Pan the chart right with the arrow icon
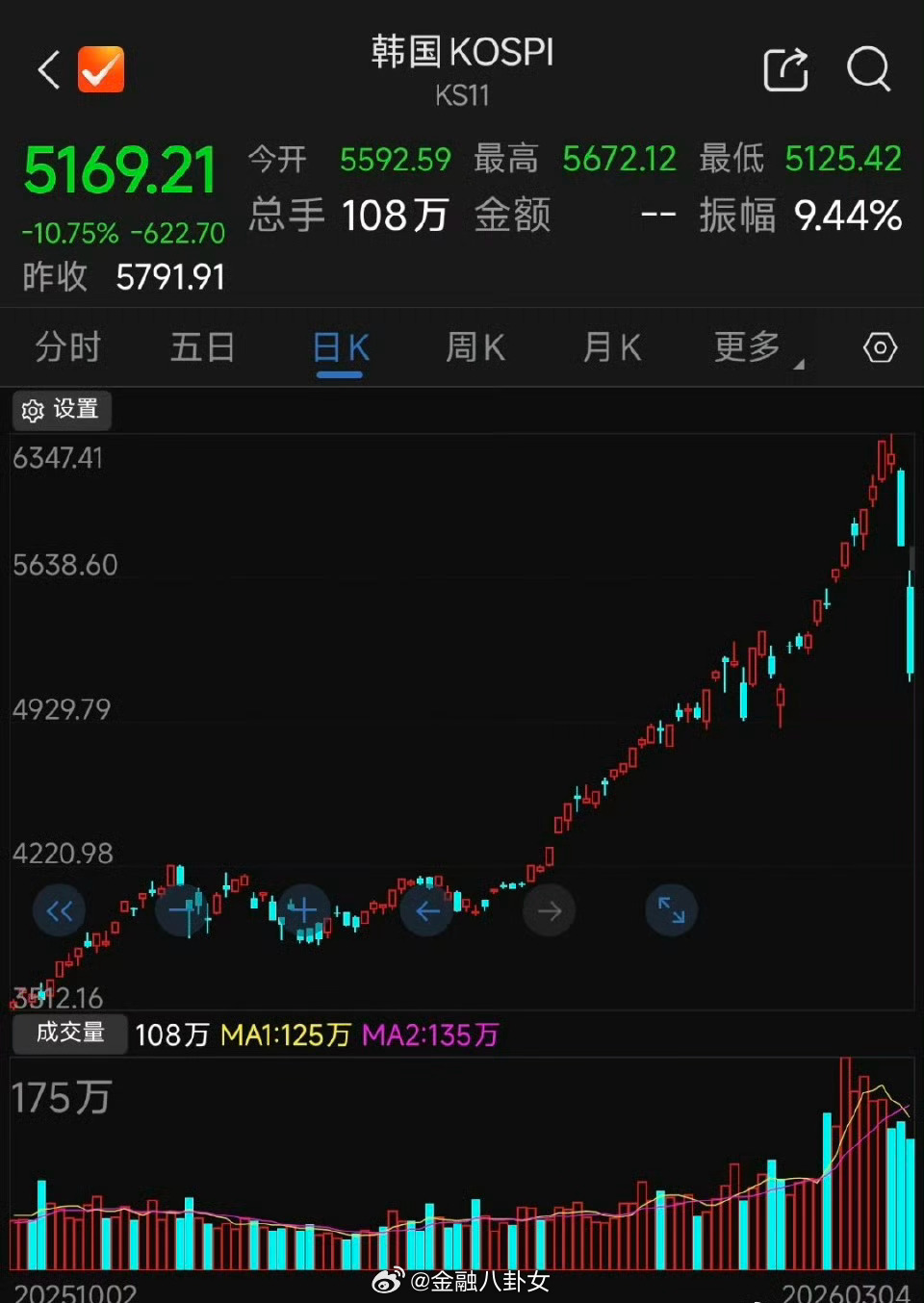The width and height of the screenshot is (924, 1303). click(x=549, y=910)
